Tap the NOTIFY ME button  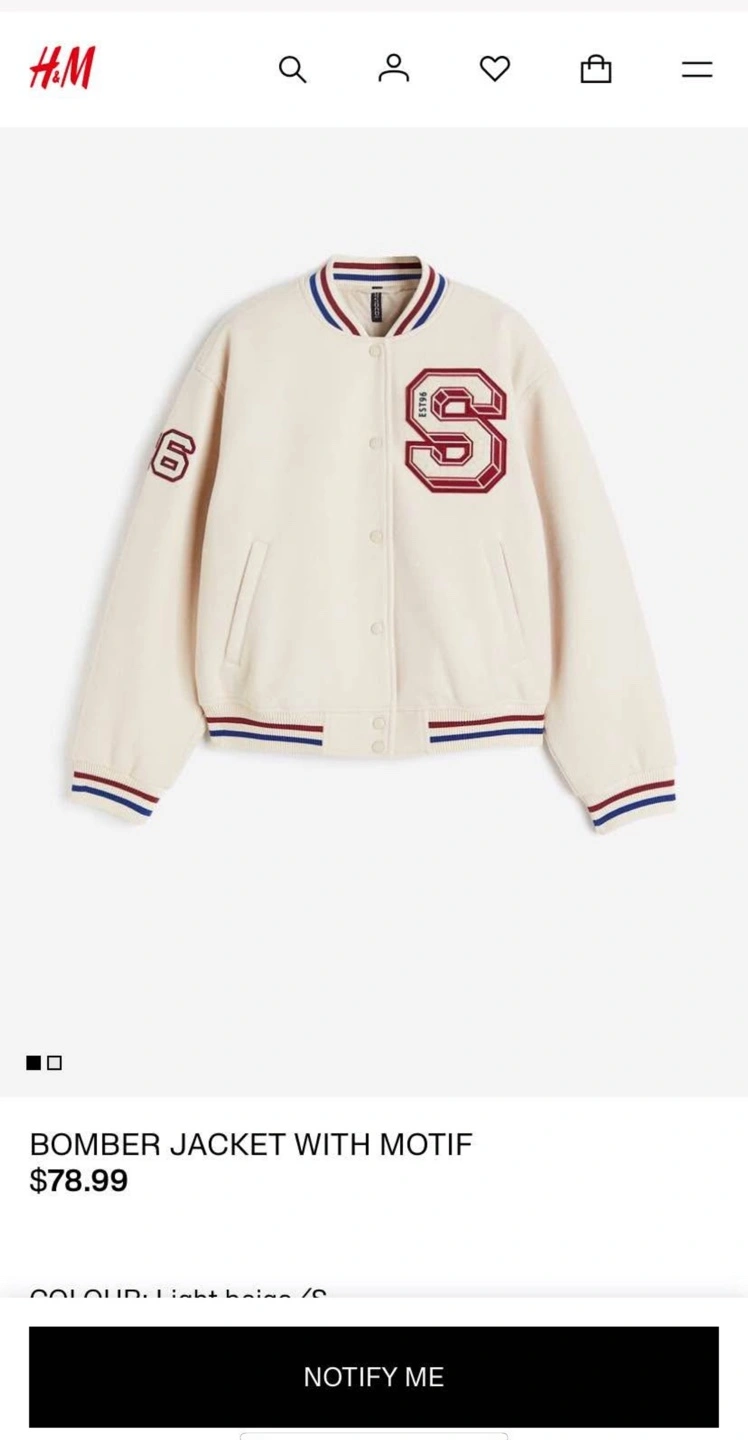[x=374, y=1376]
